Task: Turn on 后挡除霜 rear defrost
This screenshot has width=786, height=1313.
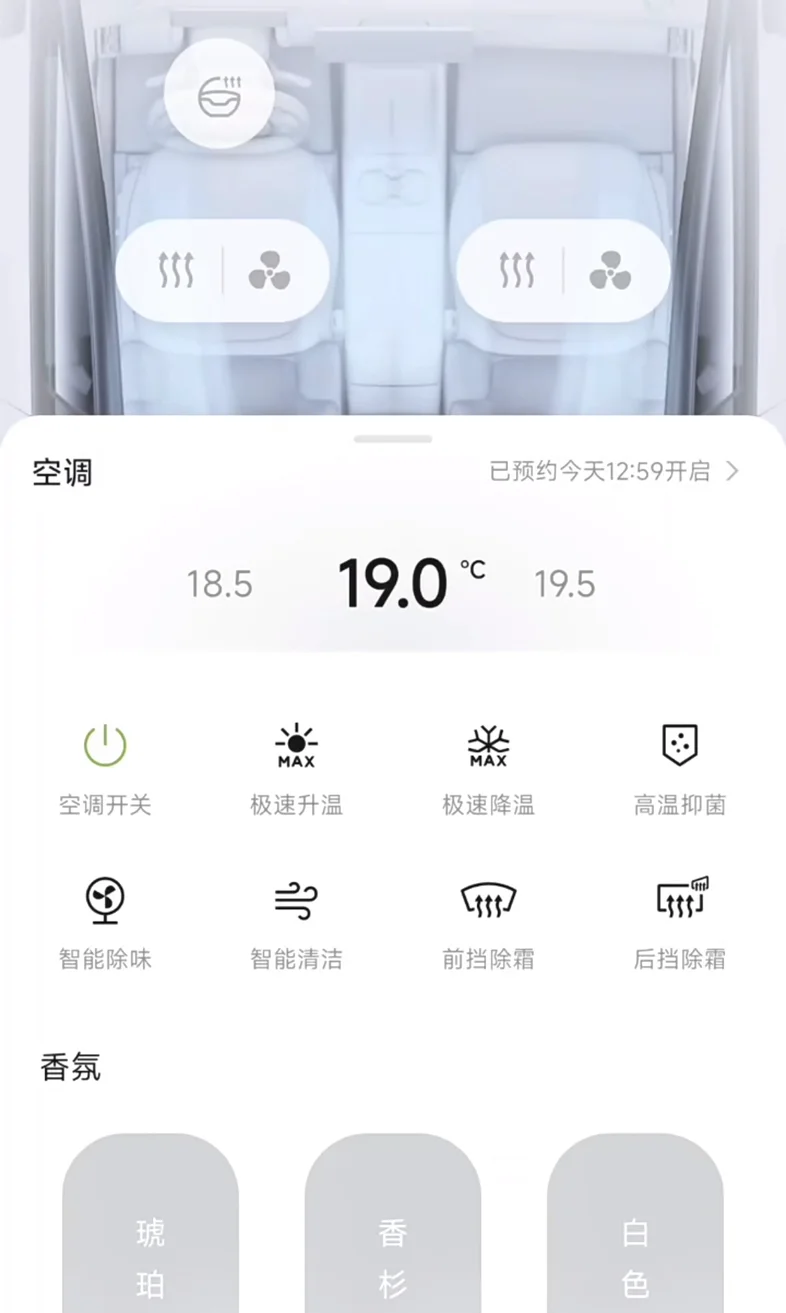Action: point(680,924)
